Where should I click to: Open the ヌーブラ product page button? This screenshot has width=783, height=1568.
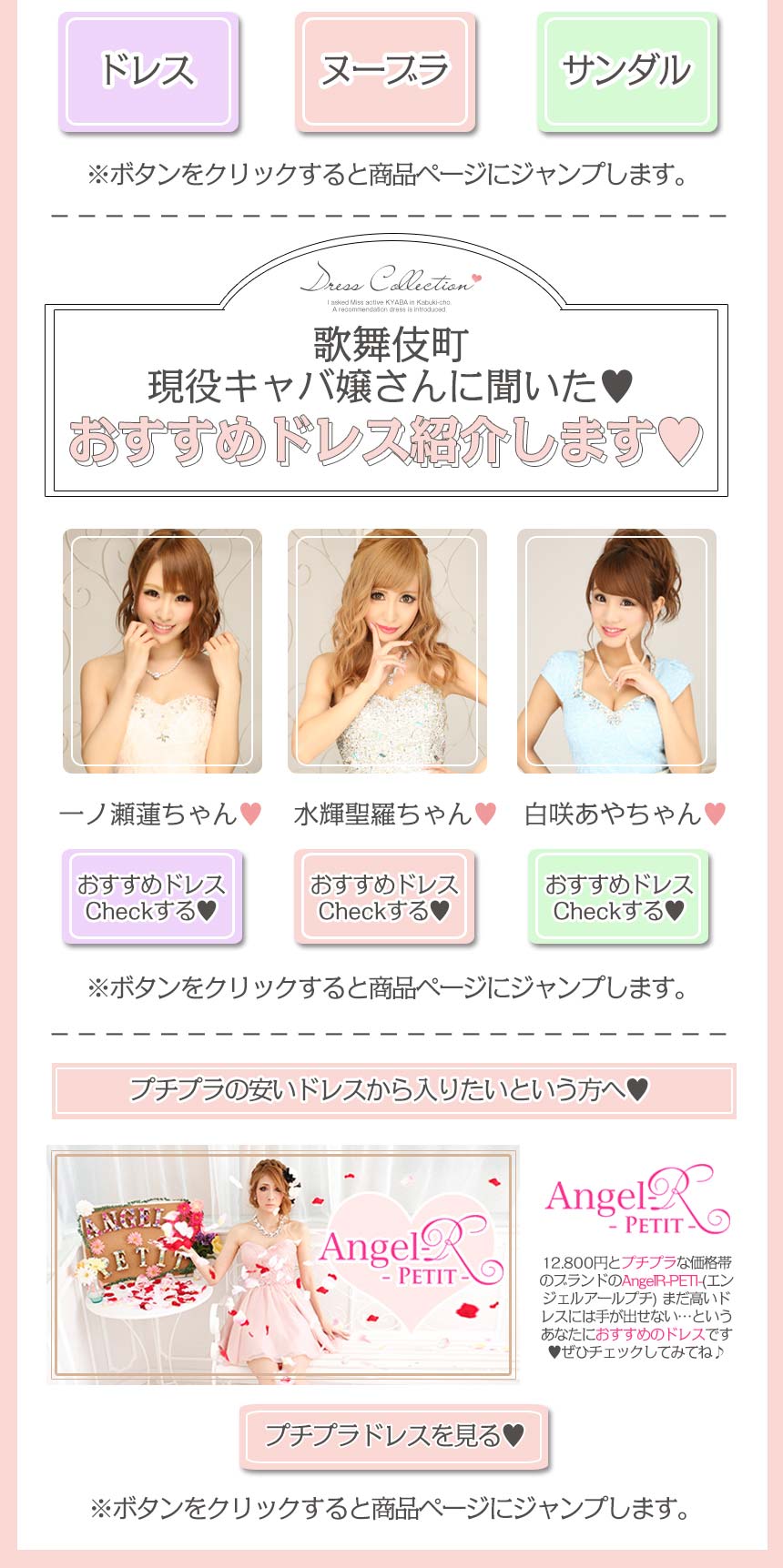pos(384,72)
